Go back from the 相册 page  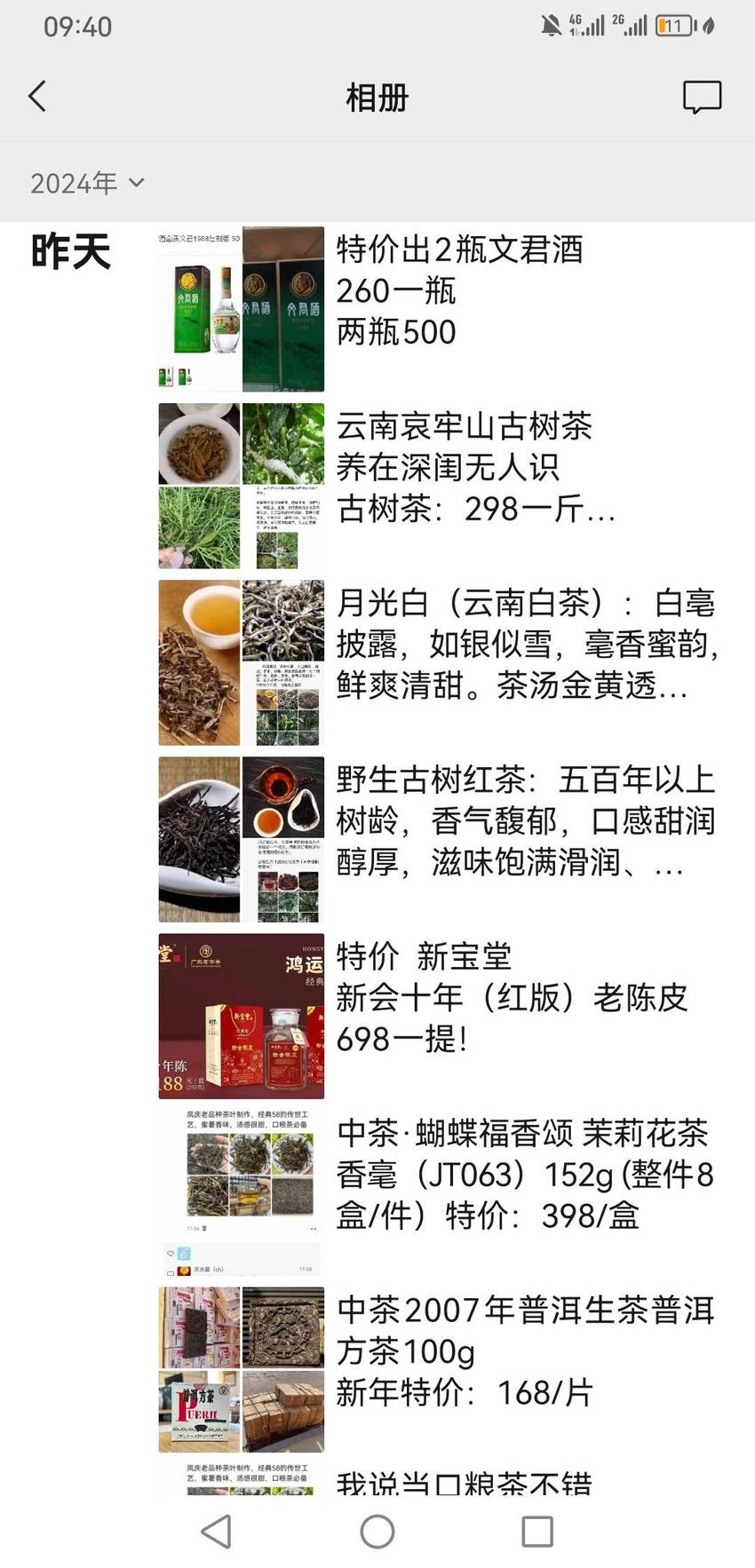[37, 97]
